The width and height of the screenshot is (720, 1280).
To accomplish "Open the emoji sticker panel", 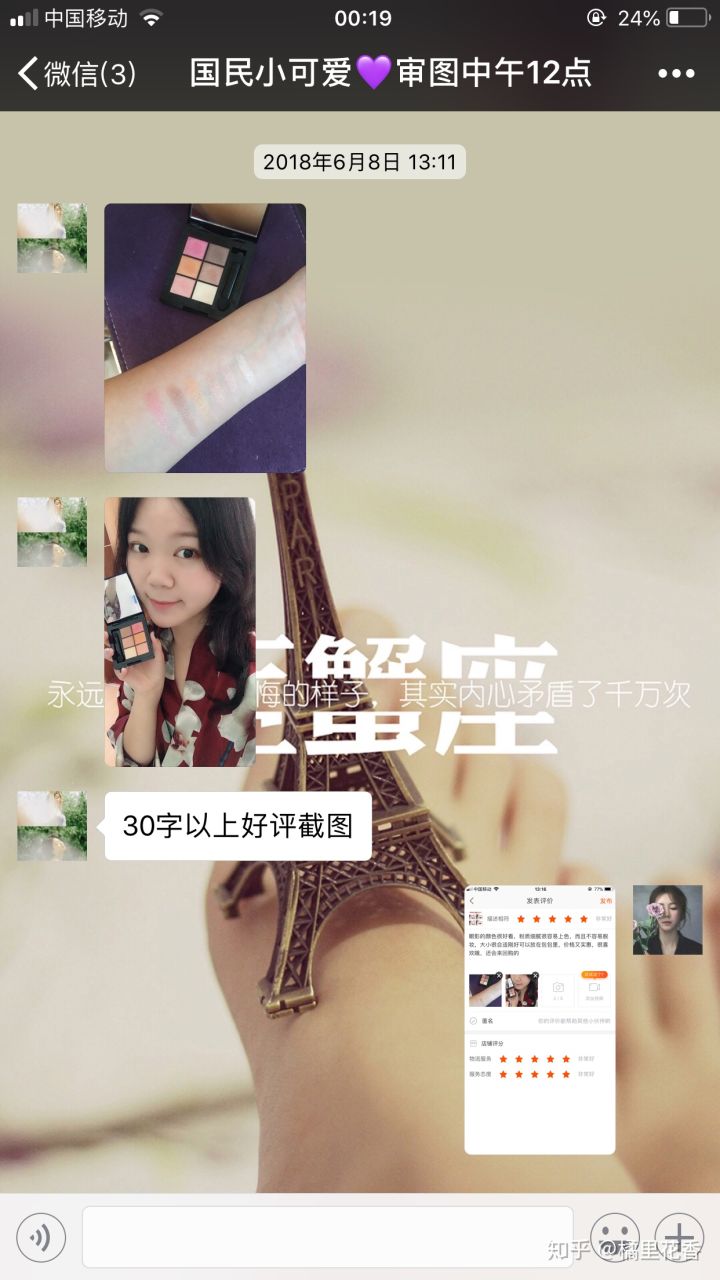I will [x=614, y=1238].
